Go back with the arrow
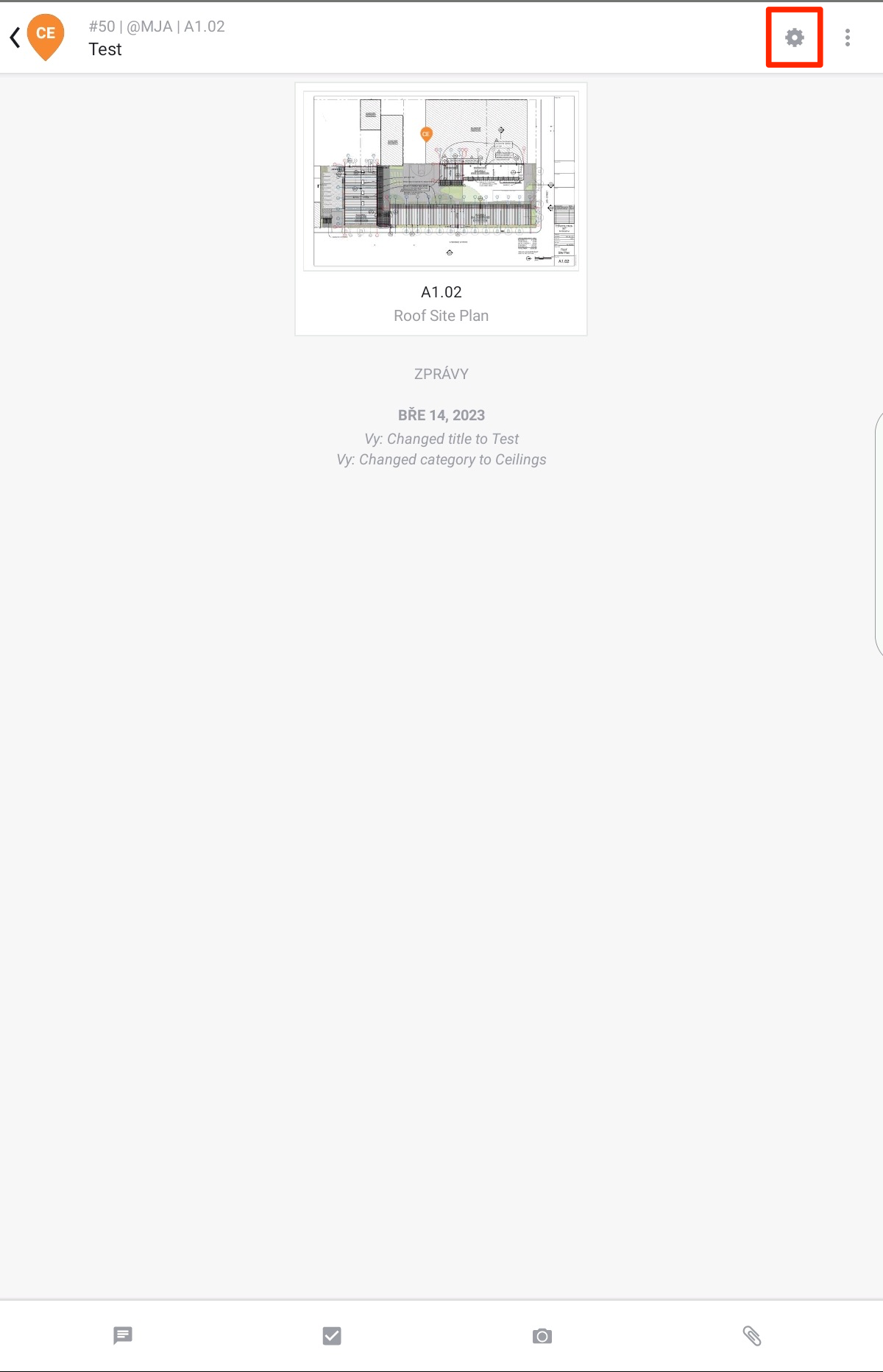Viewport: 883px width, 1372px height. pos(15,38)
